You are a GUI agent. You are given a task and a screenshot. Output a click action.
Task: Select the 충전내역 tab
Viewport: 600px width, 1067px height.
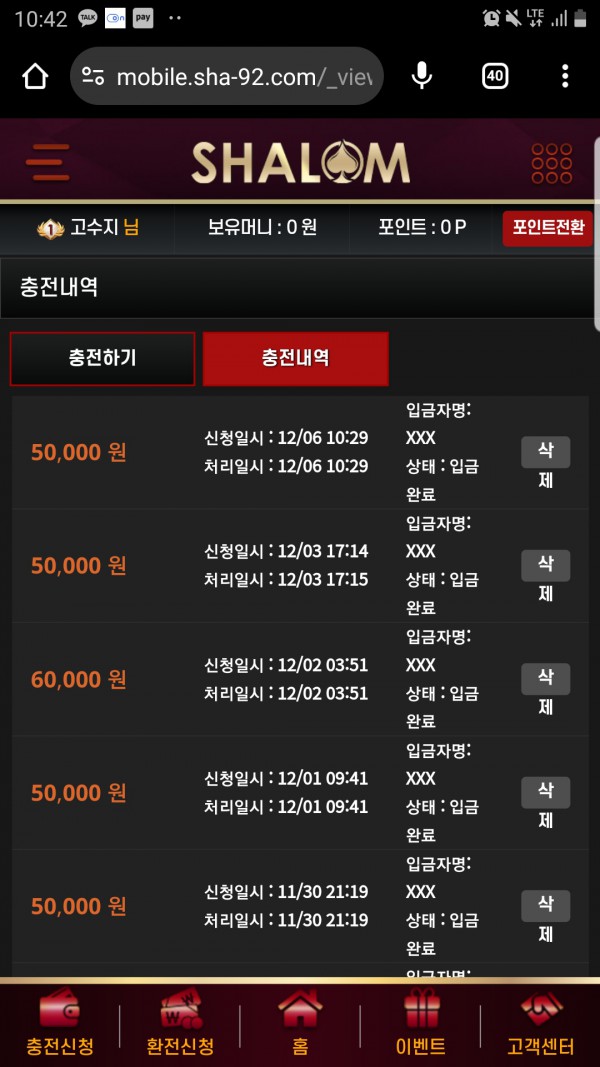pos(295,358)
